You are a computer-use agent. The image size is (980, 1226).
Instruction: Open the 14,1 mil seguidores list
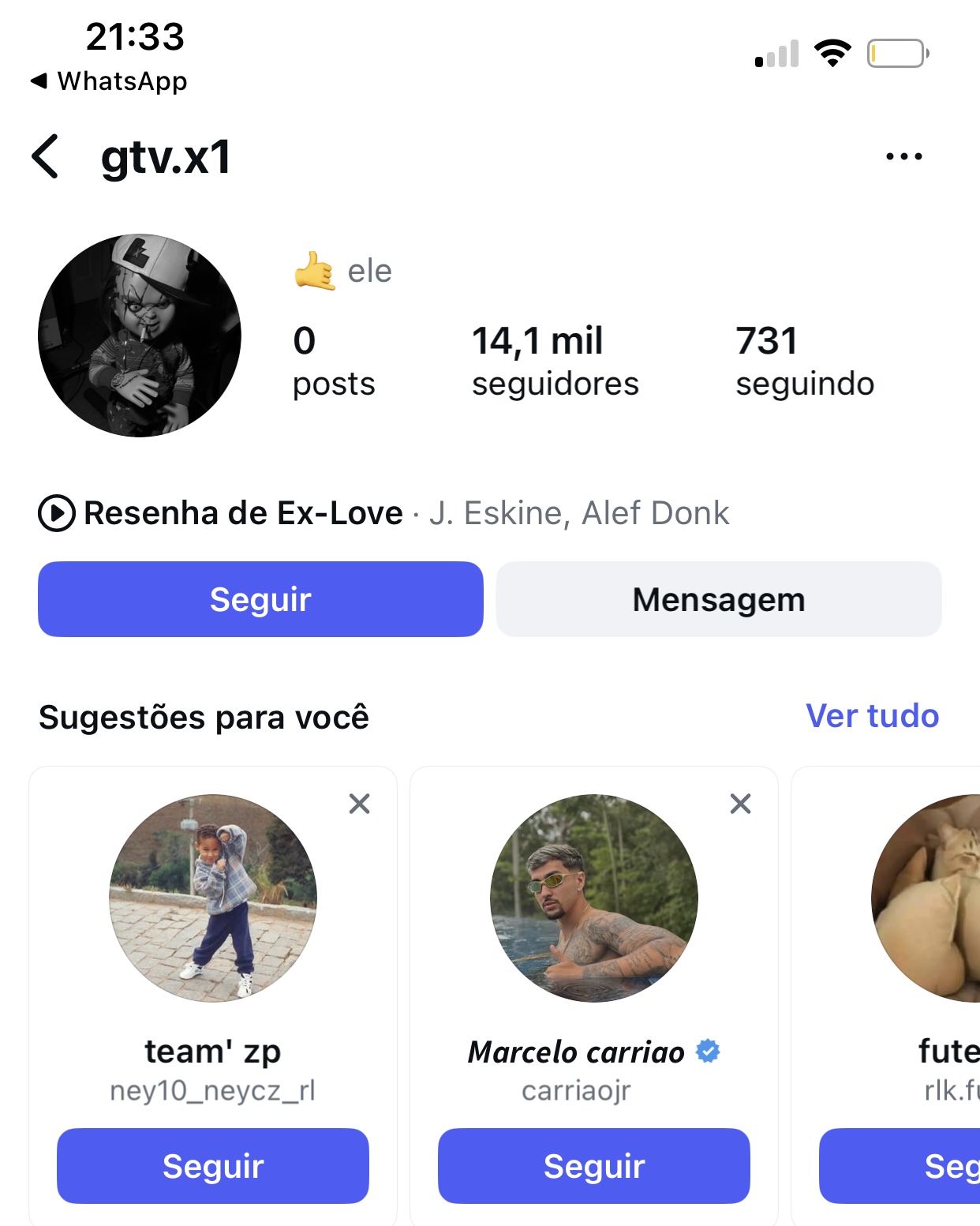pos(555,361)
